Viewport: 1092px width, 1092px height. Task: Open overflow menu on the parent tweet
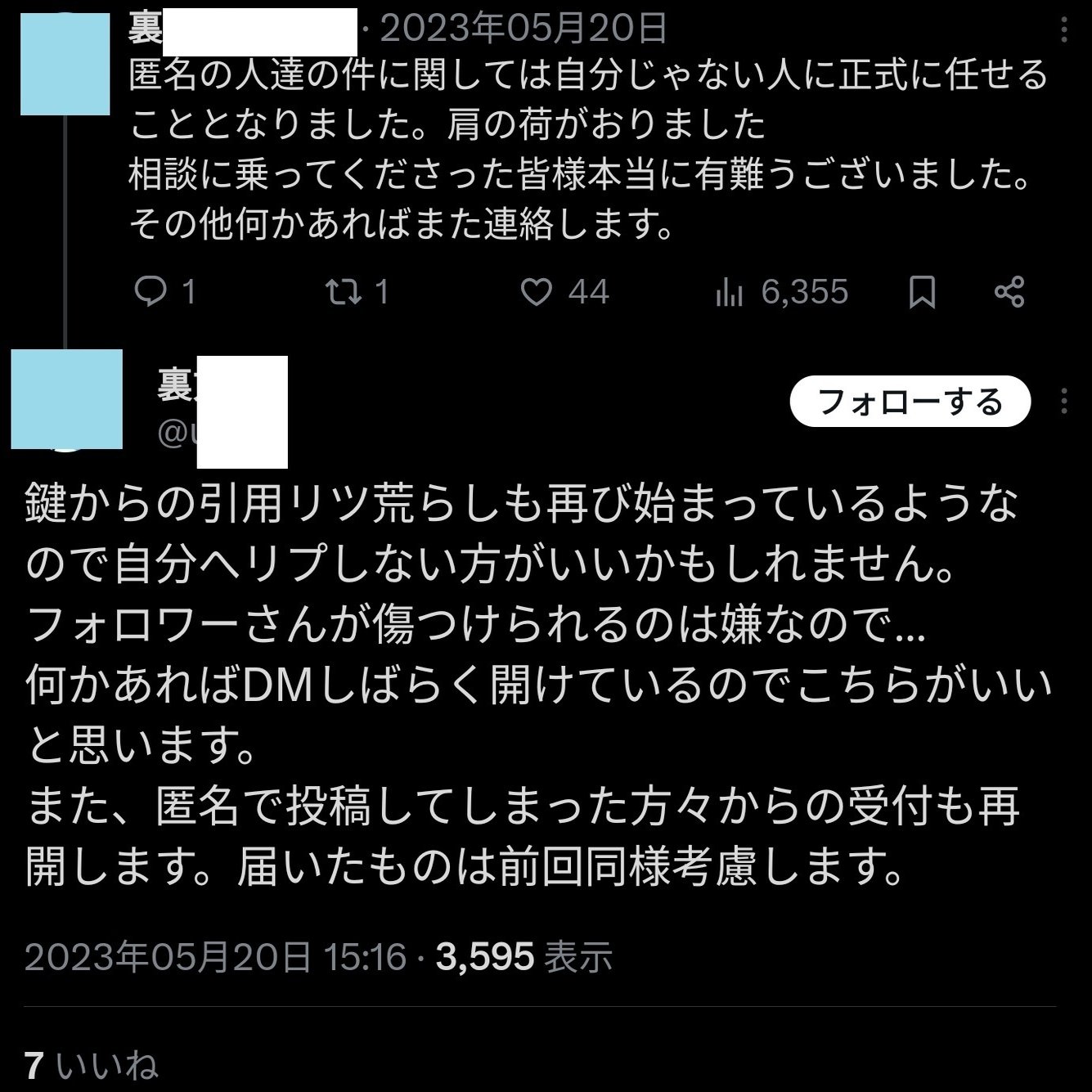coord(1063,30)
